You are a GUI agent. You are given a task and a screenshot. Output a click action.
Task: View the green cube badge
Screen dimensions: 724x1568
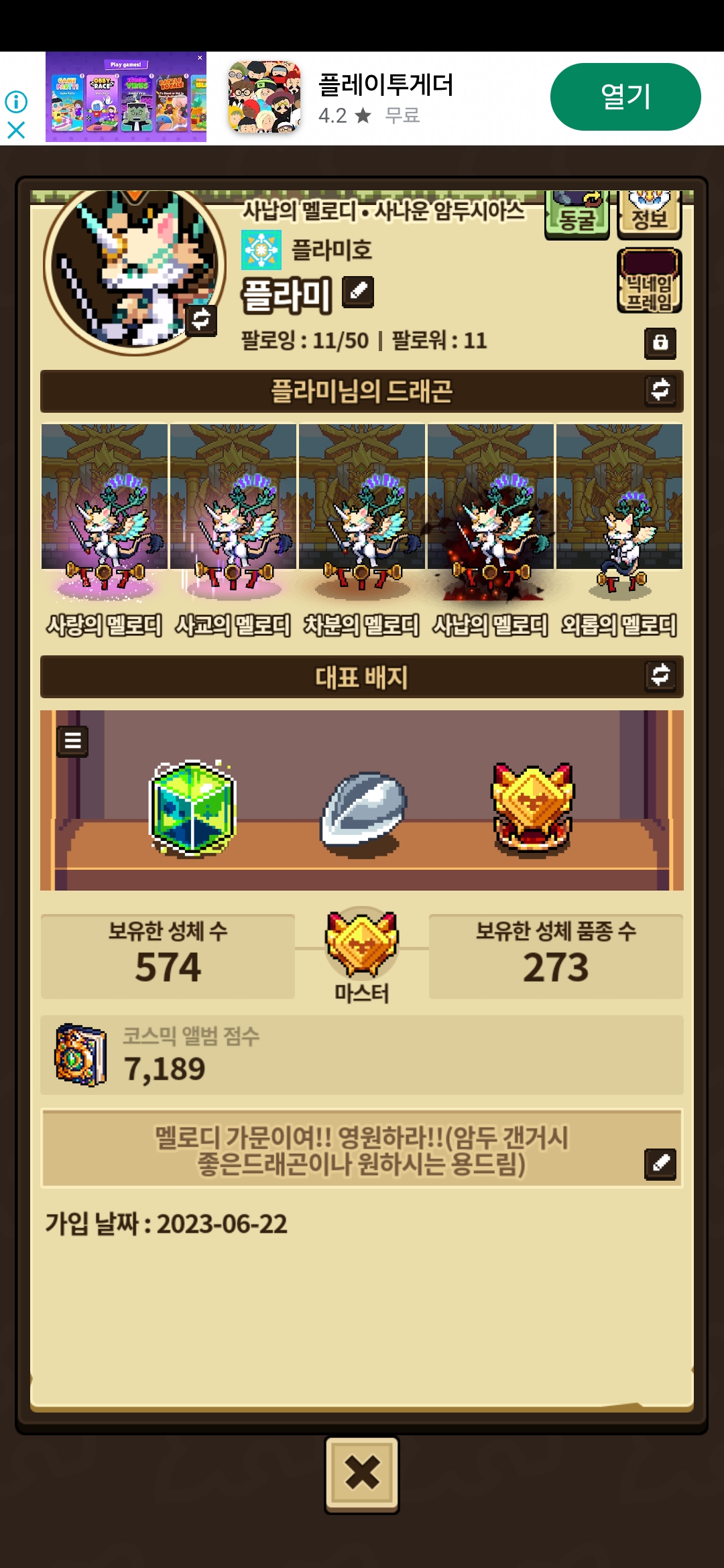click(192, 807)
